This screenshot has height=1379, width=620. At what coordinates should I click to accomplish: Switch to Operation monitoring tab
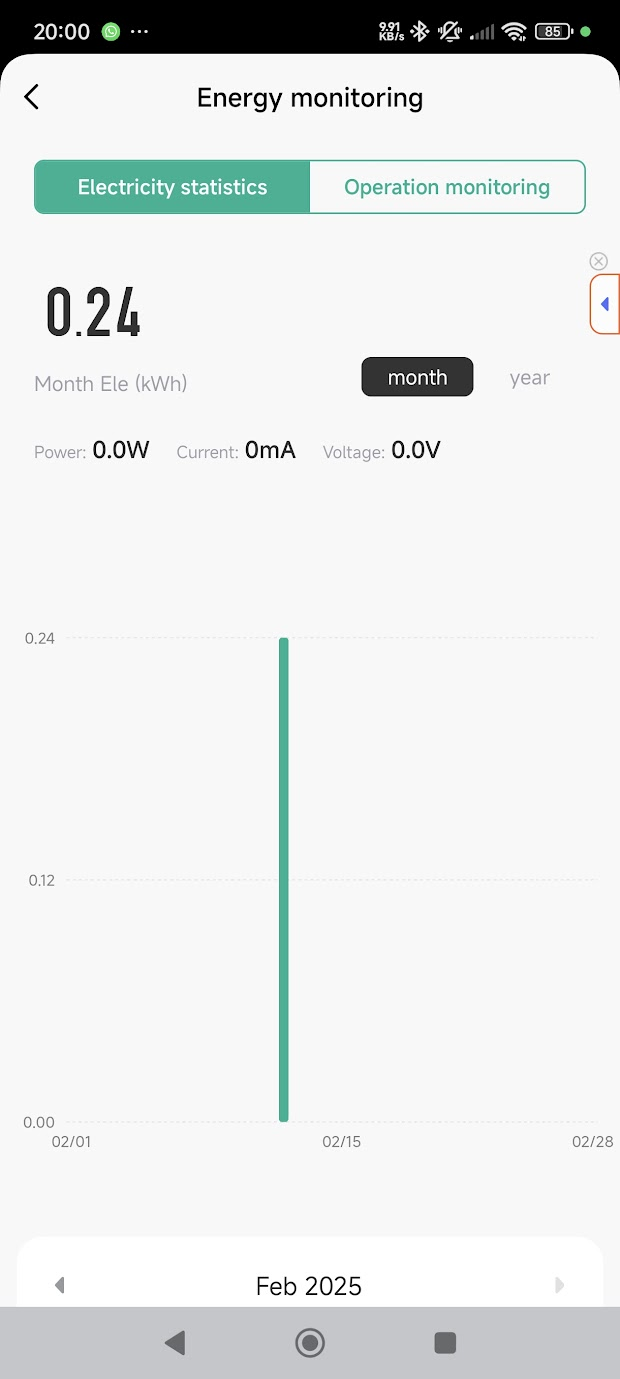pyautogui.click(x=447, y=187)
